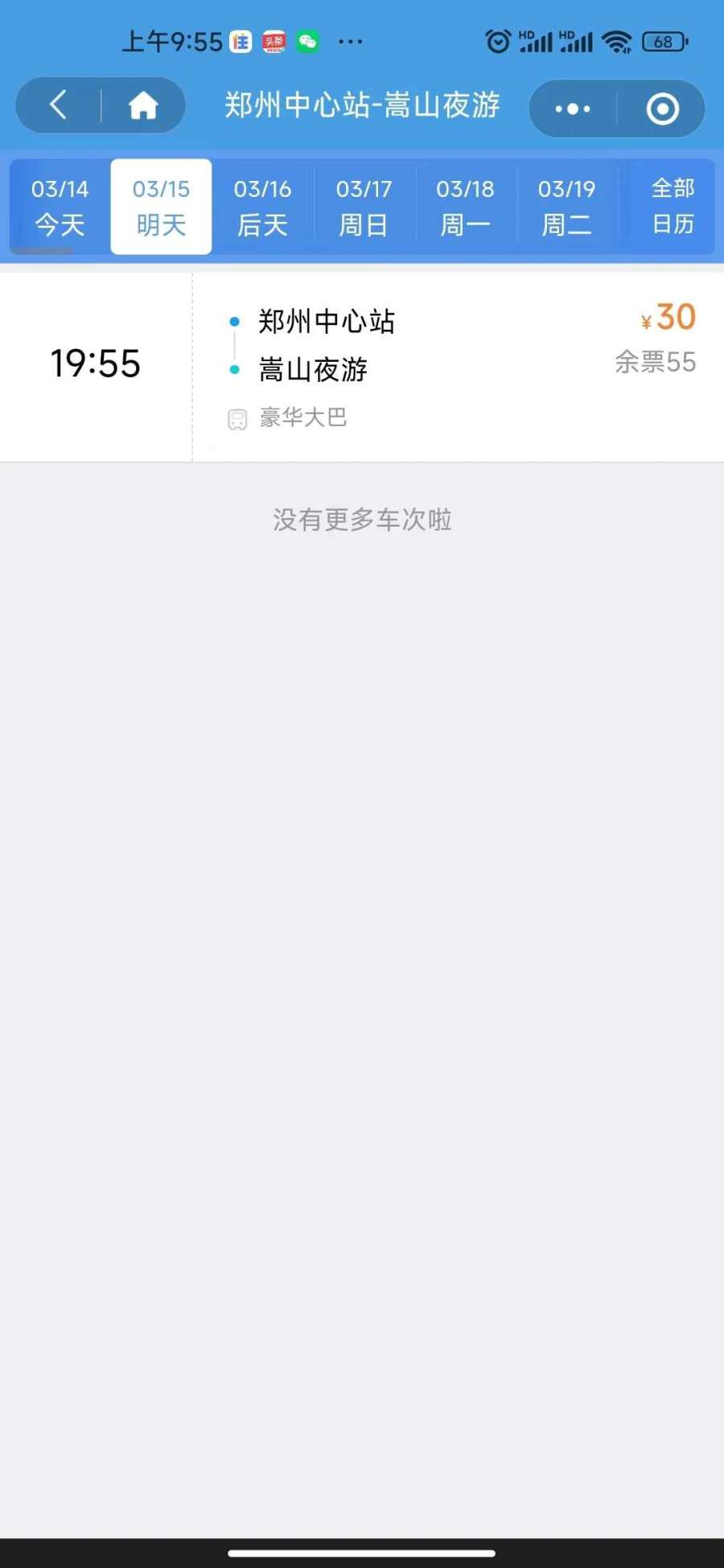The width and height of the screenshot is (724, 1568).
Task: Tap the home icon in header
Action: click(143, 105)
